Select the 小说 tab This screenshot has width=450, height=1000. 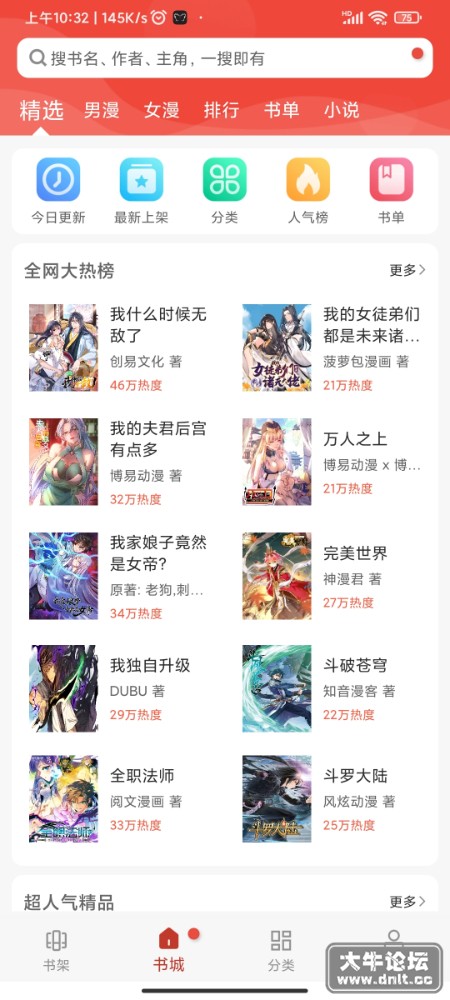pyautogui.click(x=342, y=110)
